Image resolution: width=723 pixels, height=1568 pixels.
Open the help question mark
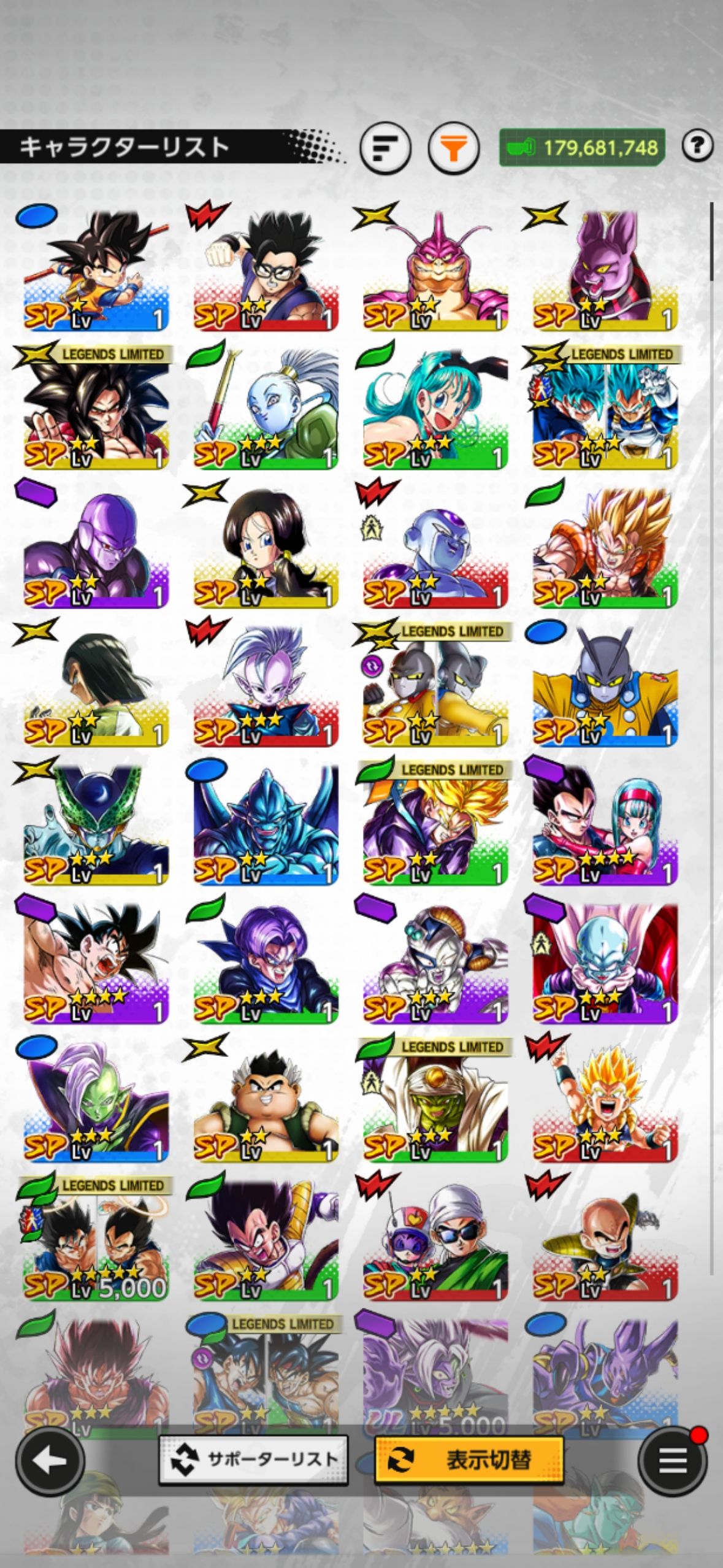[x=697, y=146]
